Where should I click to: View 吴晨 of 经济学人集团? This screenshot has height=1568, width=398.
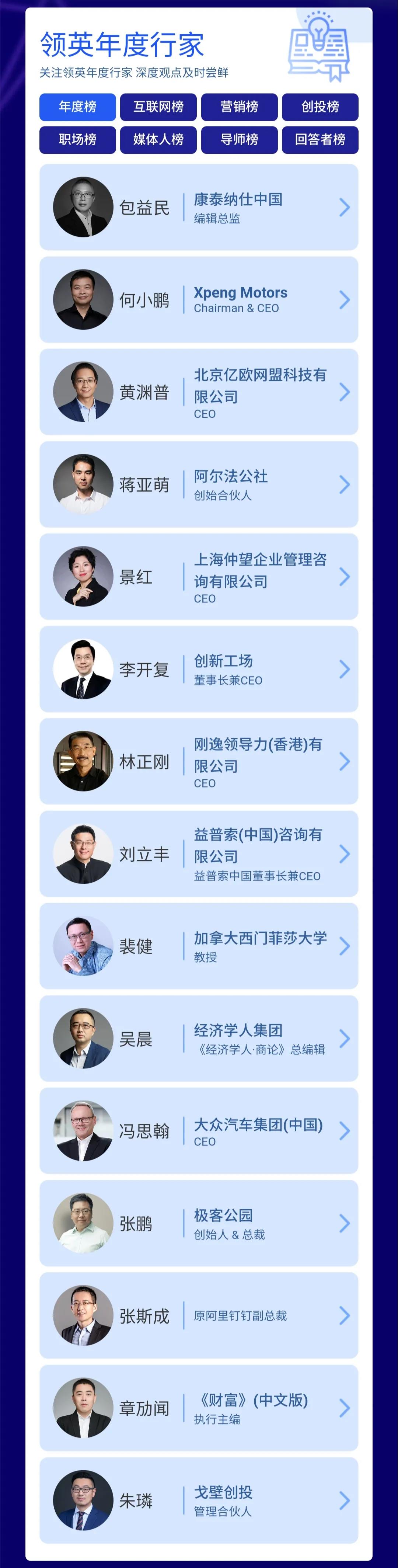[x=199, y=1039]
